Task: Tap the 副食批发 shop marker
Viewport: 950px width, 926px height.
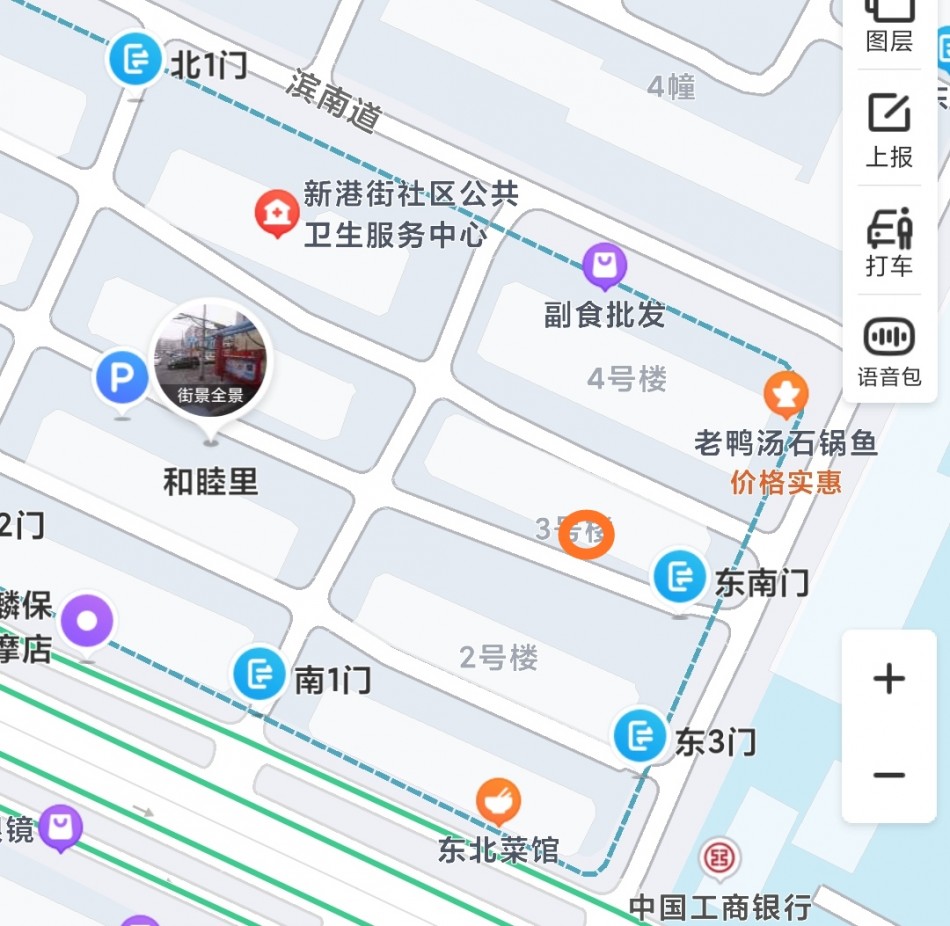Action: [x=604, y=266]
